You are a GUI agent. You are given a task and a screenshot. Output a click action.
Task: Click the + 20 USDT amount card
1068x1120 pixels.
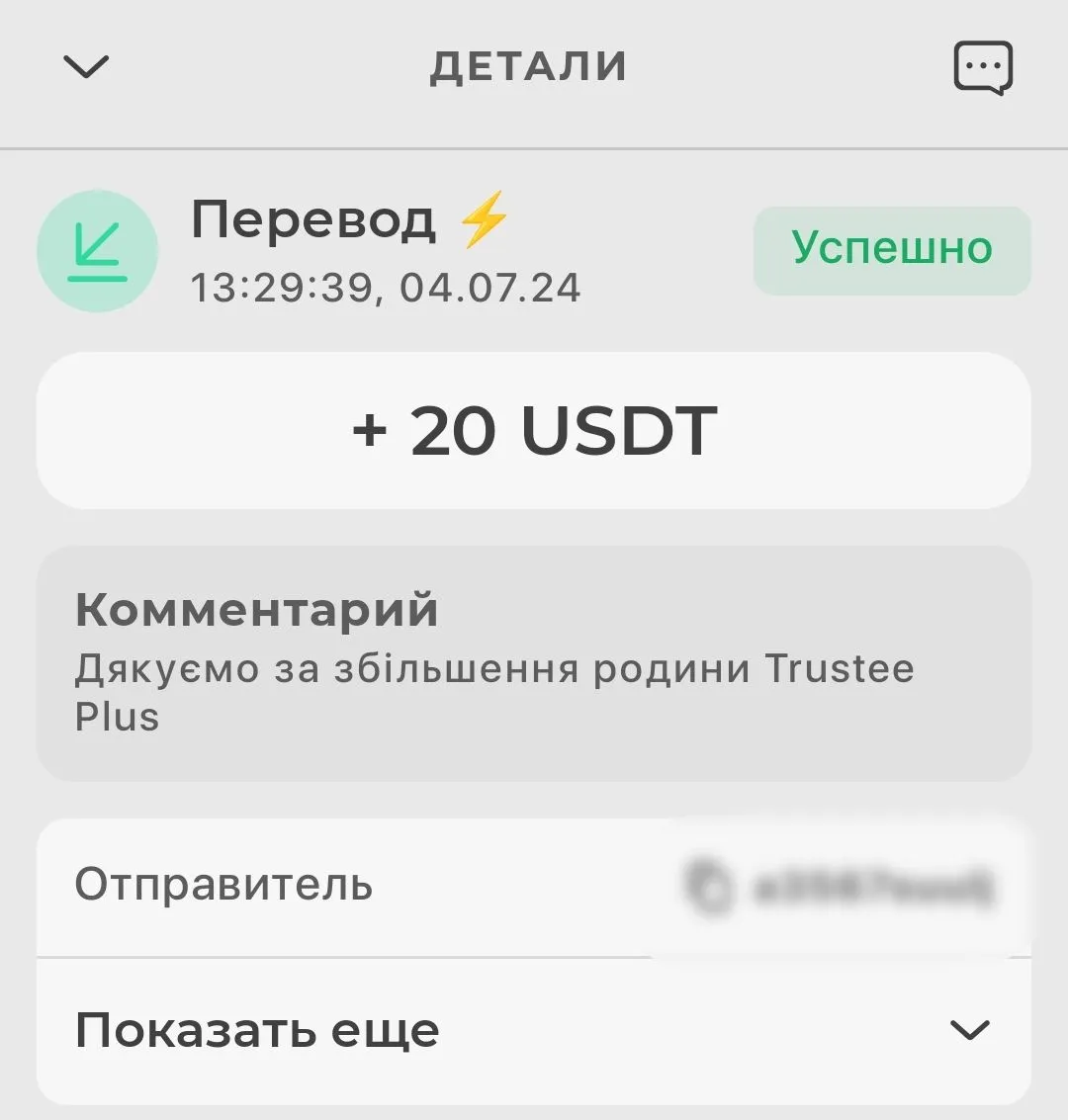pos(534,430)
